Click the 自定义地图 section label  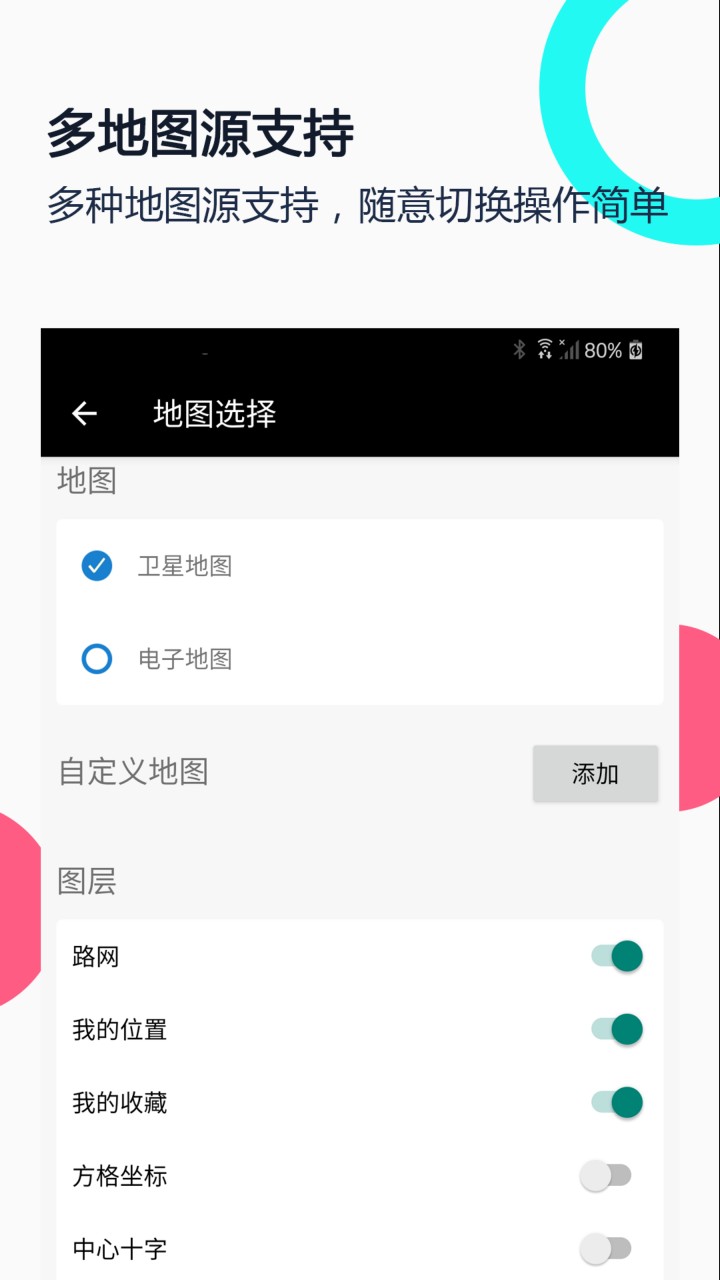133,772
